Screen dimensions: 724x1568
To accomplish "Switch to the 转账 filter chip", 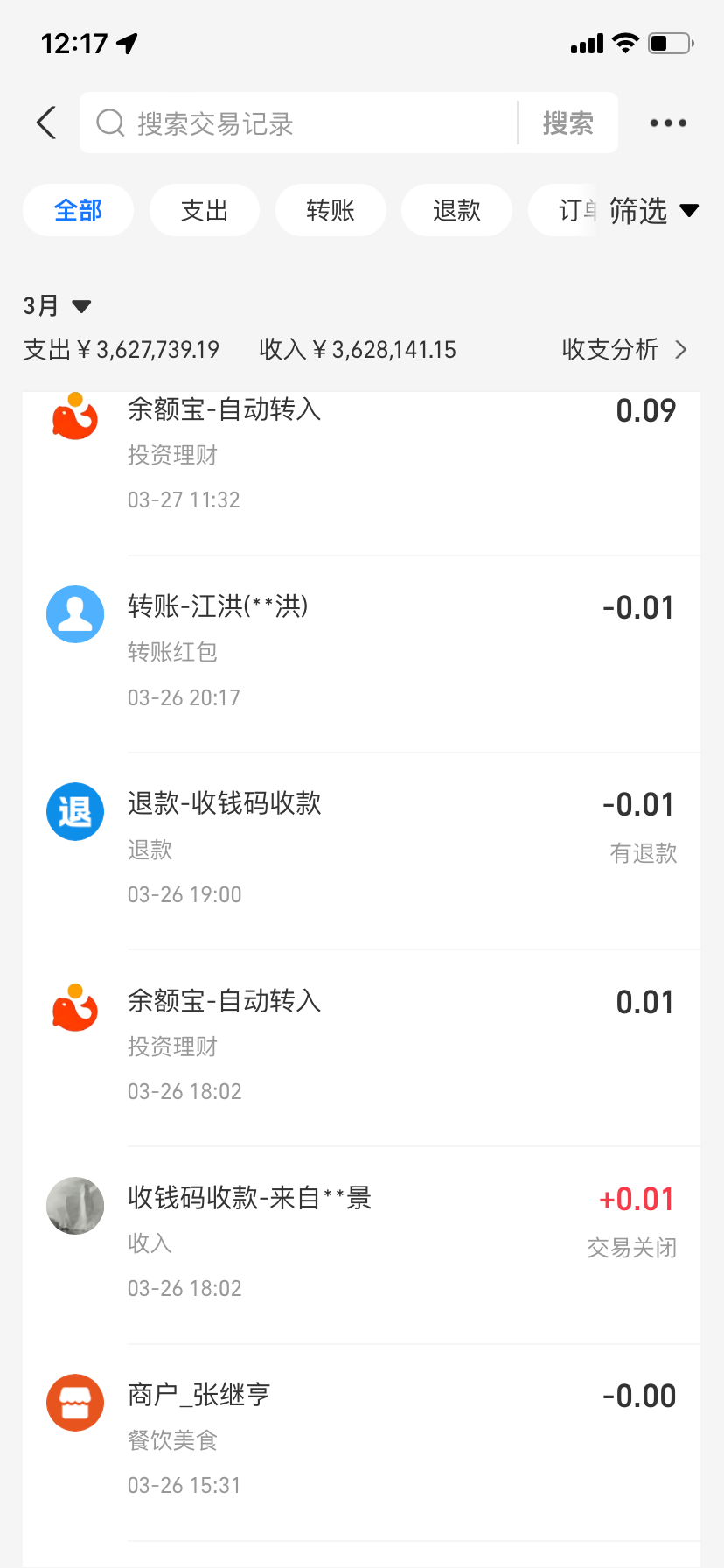I will pos(331,210).
